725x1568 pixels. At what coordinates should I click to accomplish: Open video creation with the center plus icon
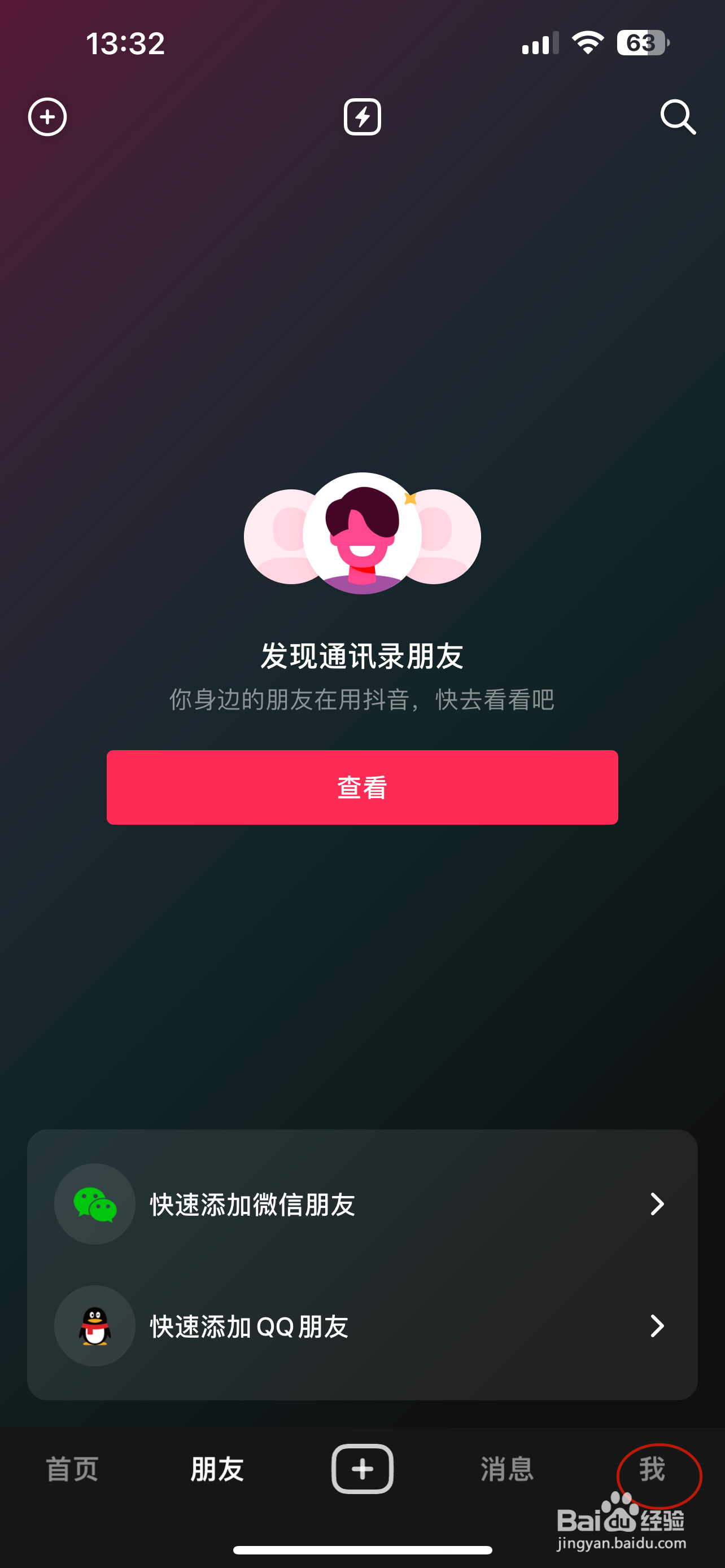click(362, 1469)
